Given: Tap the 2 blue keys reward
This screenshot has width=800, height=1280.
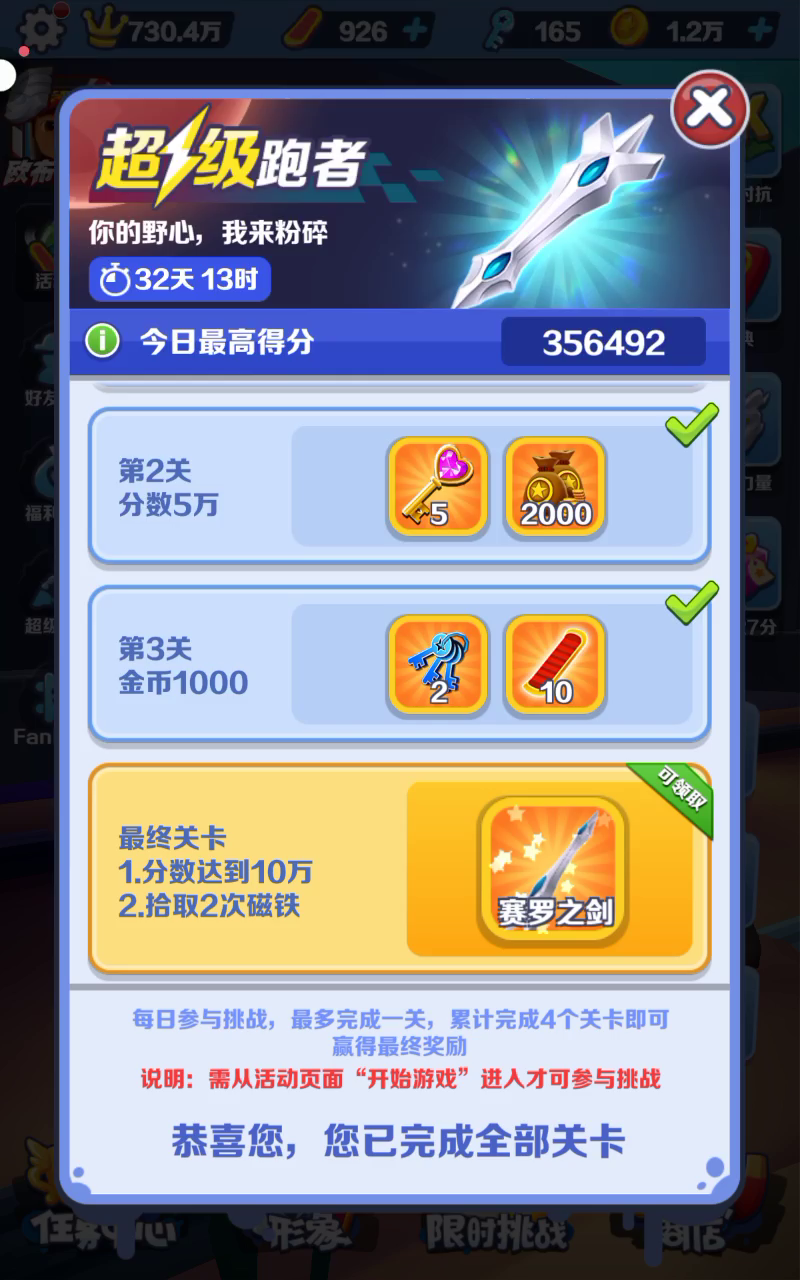Looking at the screenshot, I should click(437, 665).
